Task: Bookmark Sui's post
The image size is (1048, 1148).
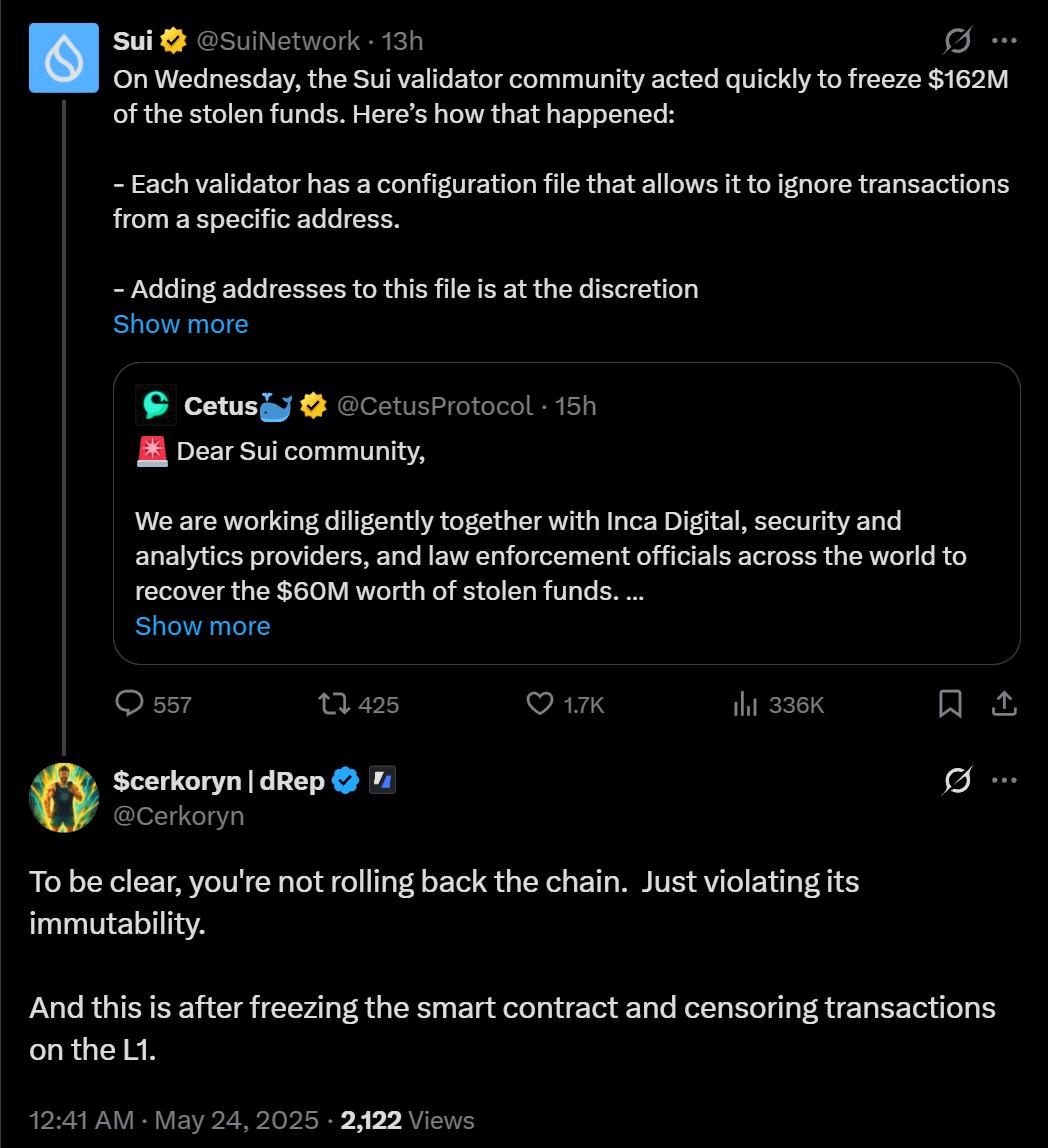Action: point(950,704)
